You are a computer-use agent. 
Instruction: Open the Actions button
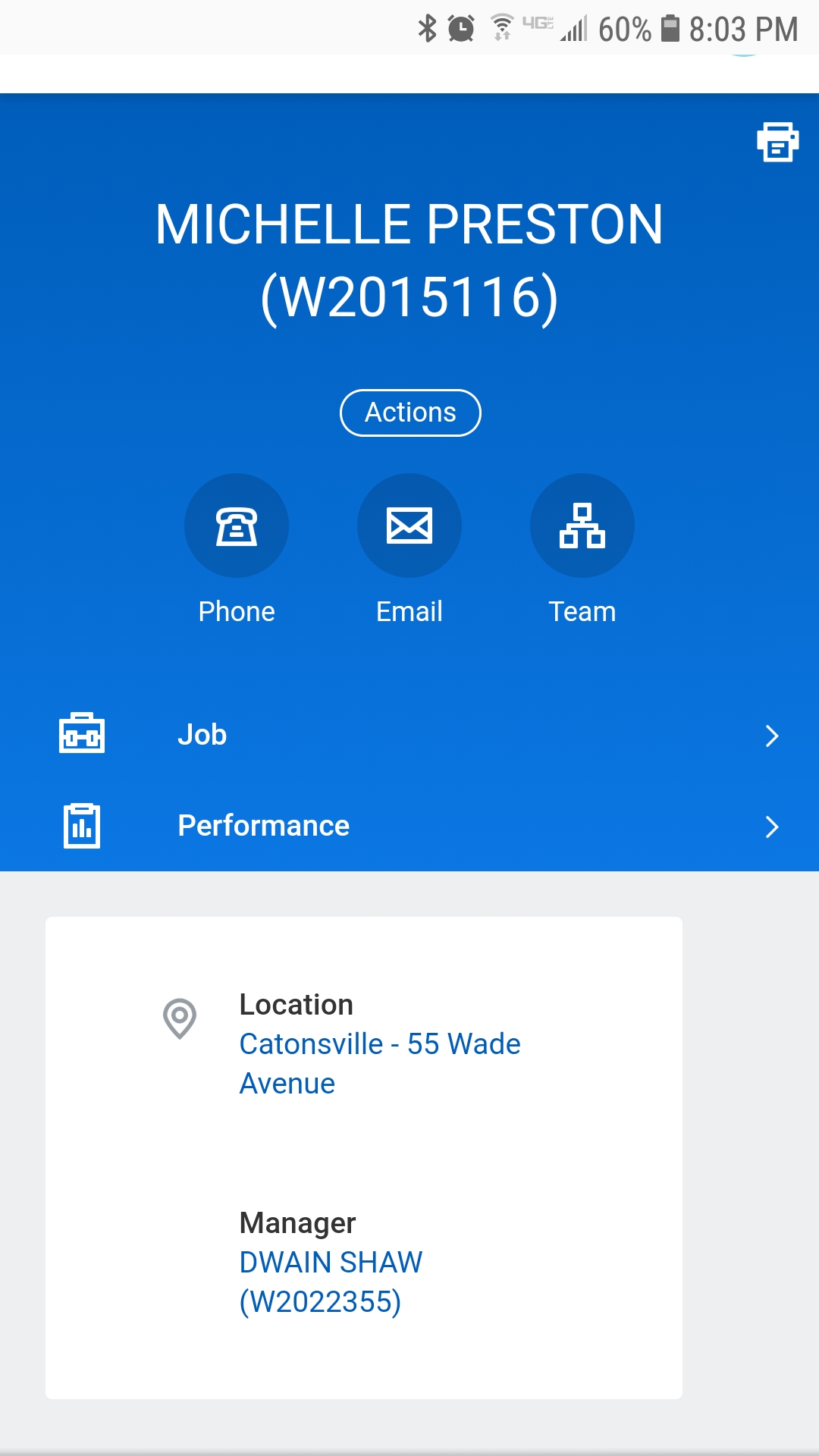point(410,413)
